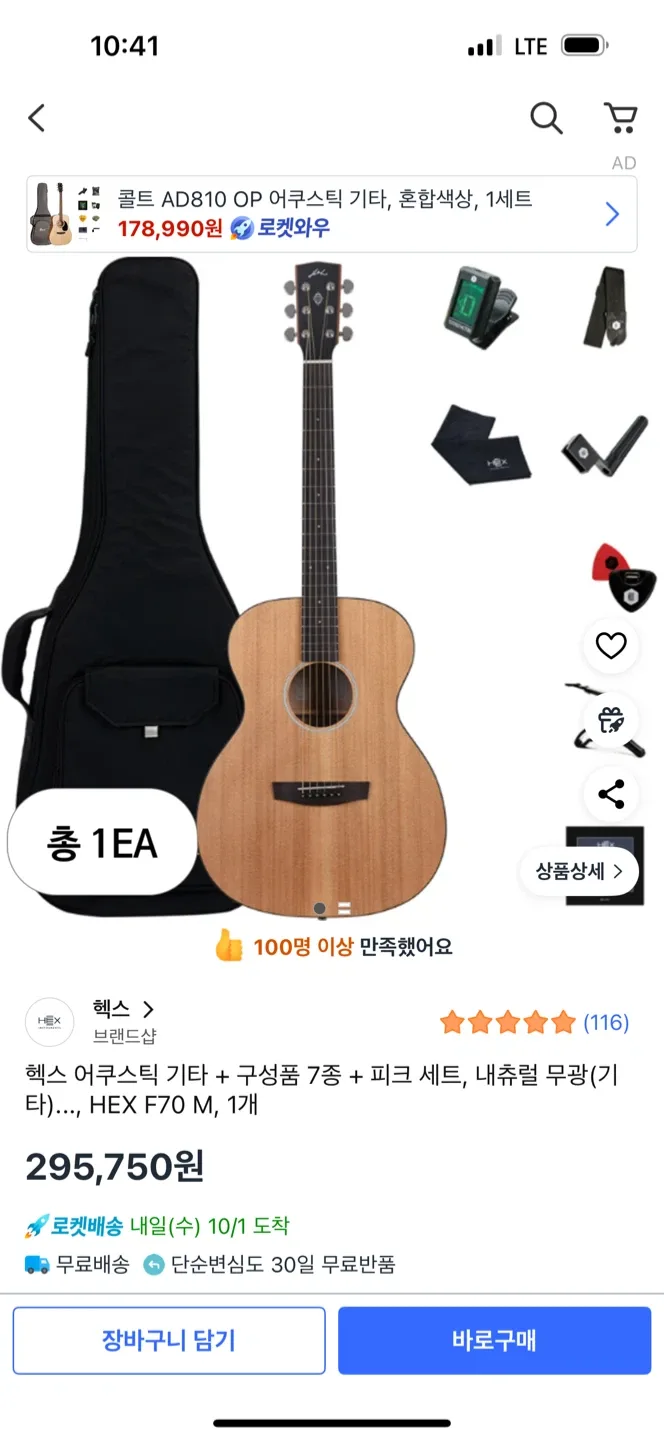
Task: Add this guitar to wishlist with heart
Action: pos(610,645)
